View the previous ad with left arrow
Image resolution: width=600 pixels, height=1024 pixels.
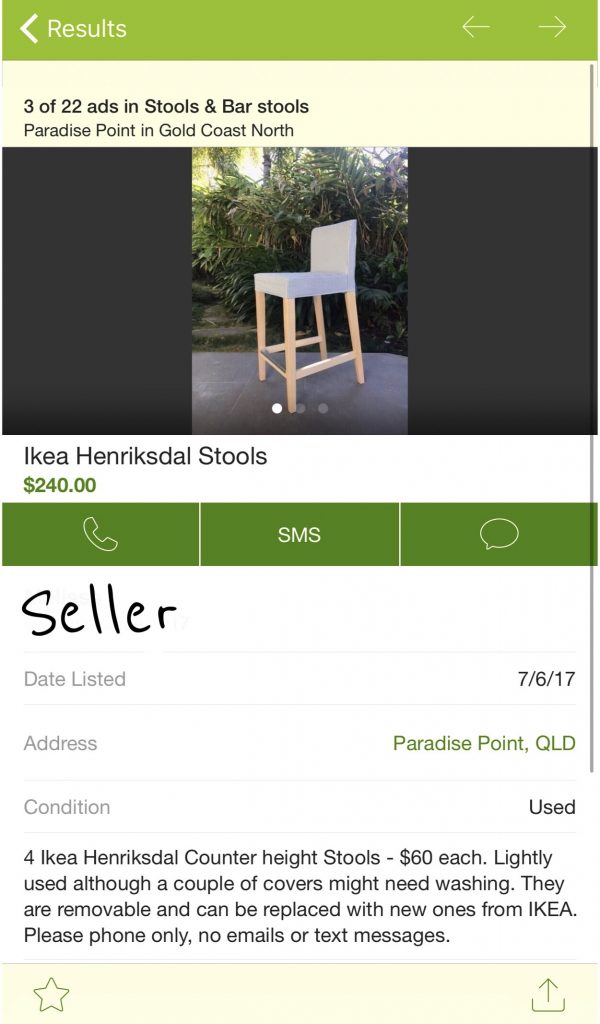(x=475, y=27)
